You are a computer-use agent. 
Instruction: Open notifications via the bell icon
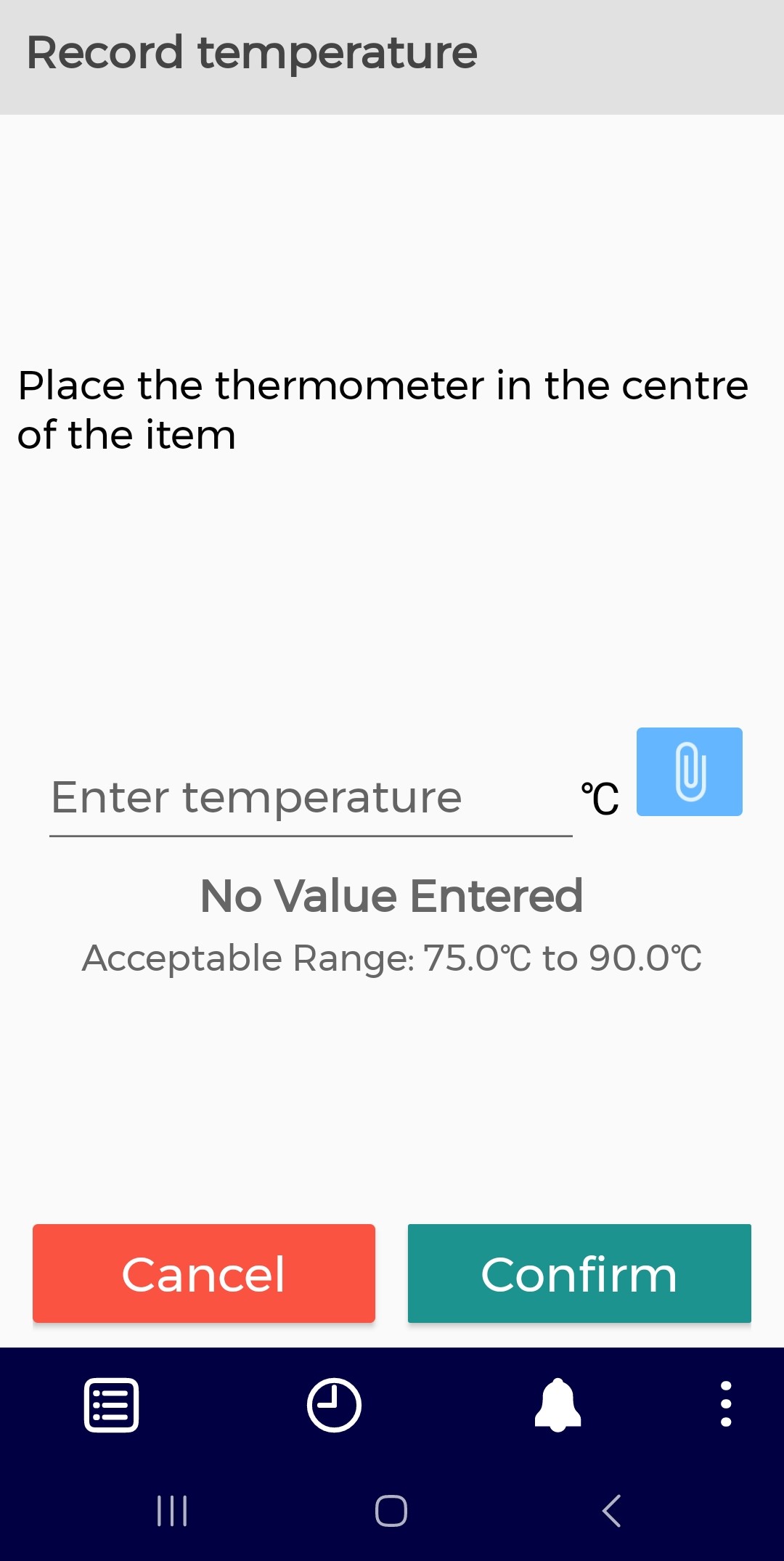pos(557,1405)
